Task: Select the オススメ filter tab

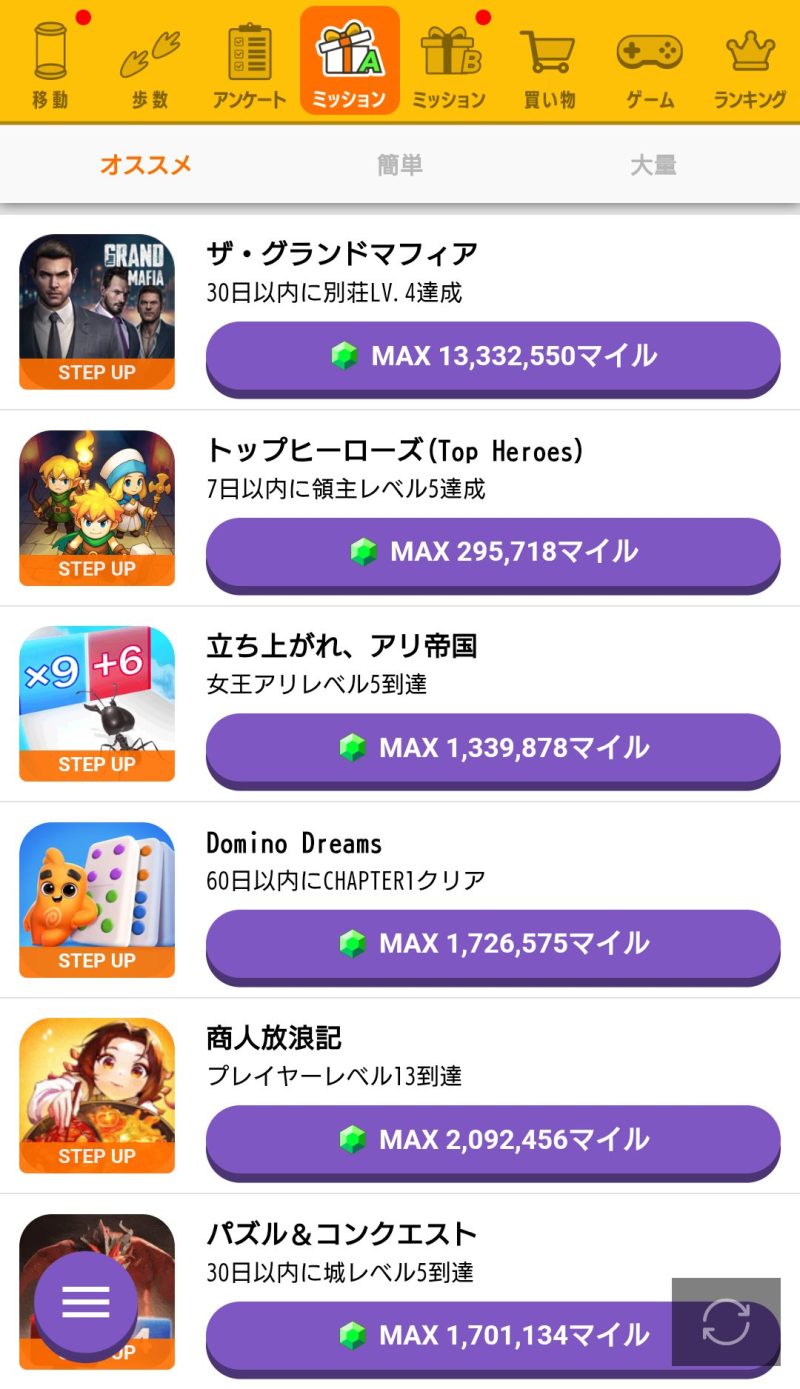Action: (x=146, y=165)
